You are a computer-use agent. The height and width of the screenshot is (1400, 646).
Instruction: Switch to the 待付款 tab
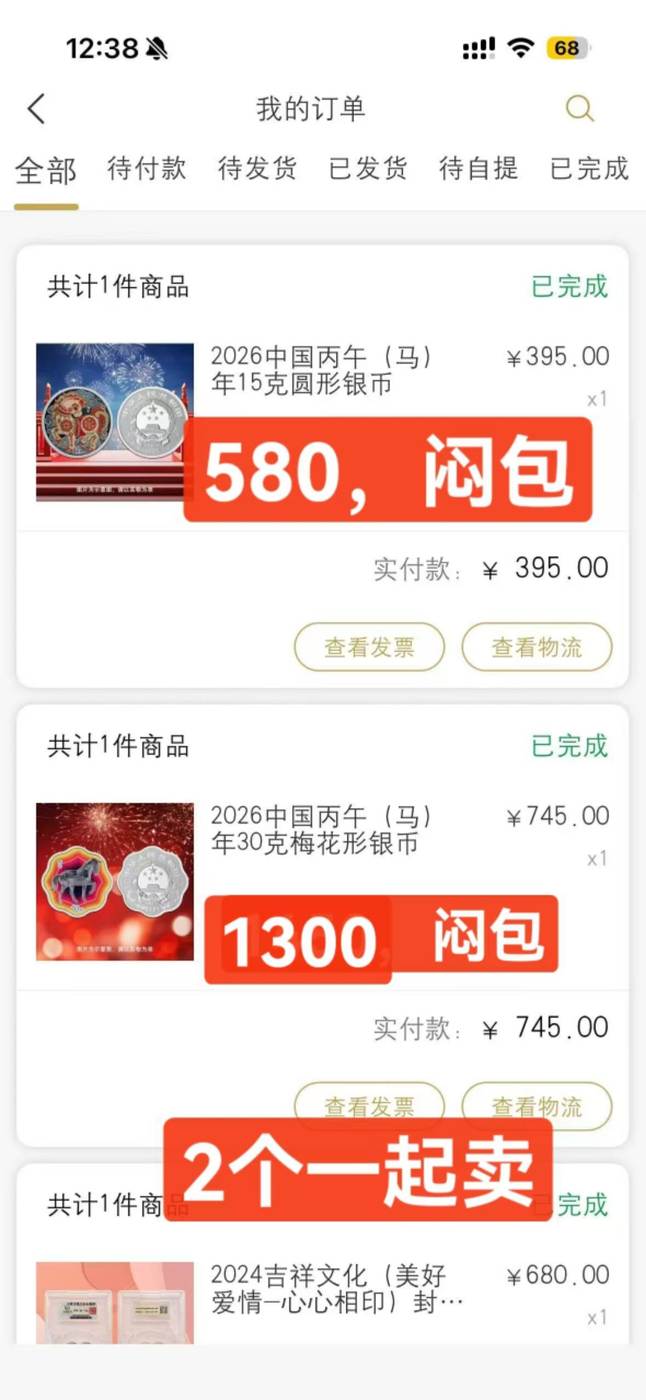coord(147,168)
